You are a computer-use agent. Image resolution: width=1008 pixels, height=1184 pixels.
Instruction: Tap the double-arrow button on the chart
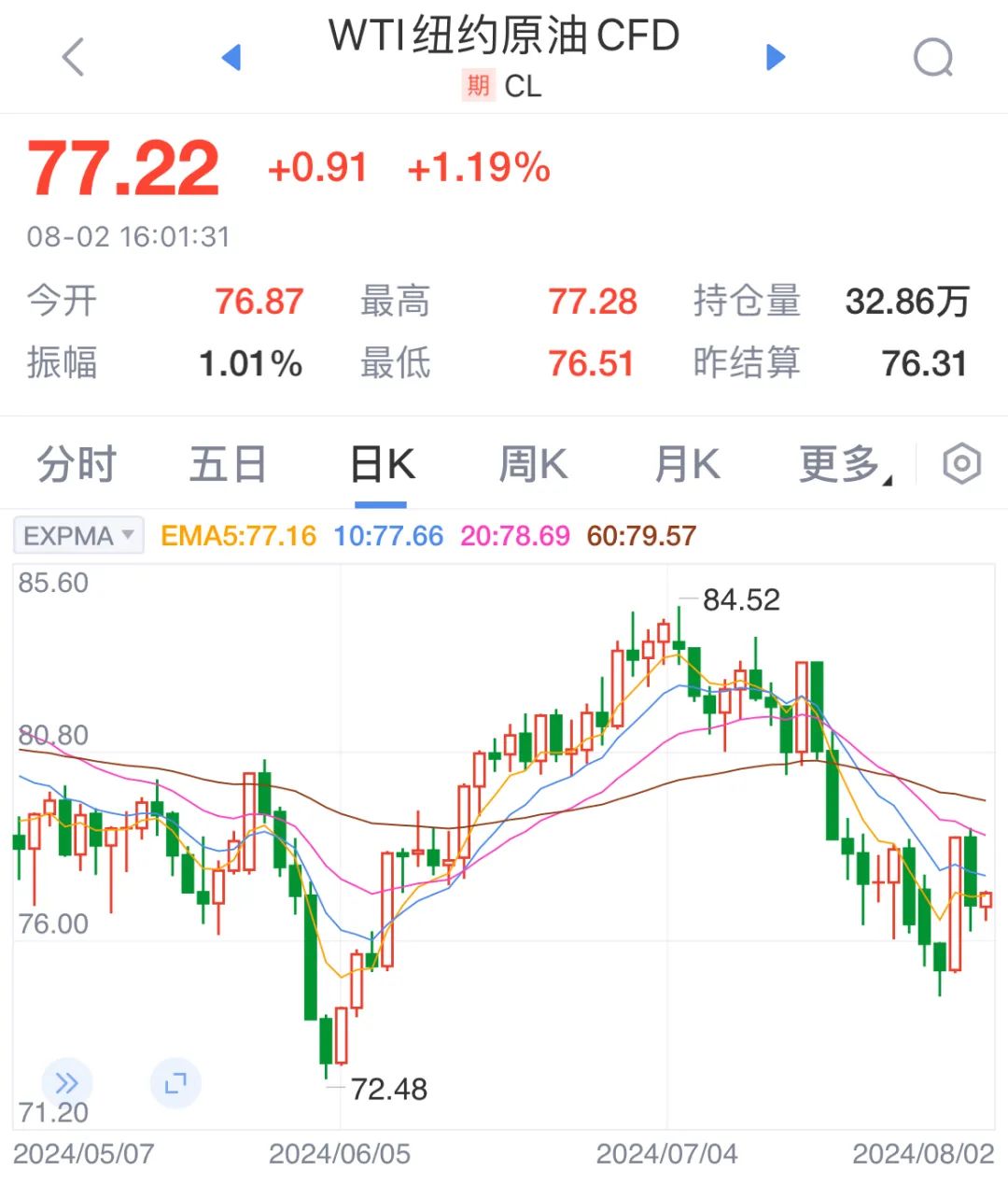[x=67, y=1083]
